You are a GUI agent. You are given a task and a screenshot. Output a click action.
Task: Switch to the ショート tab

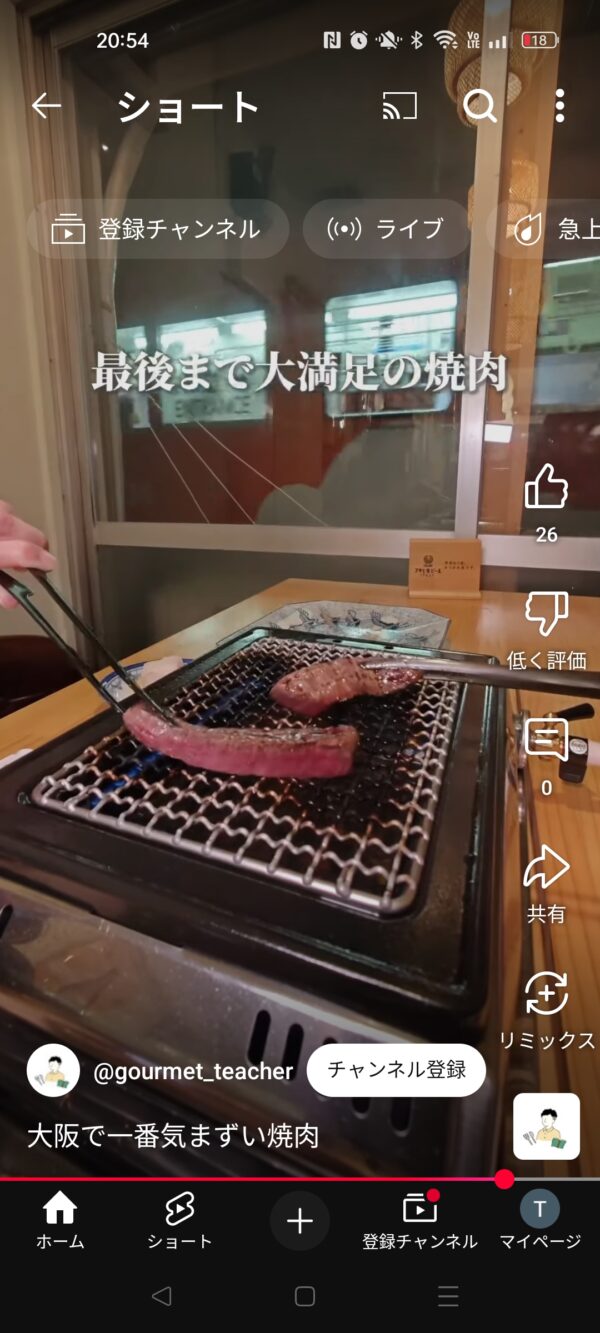[180, 1221]
